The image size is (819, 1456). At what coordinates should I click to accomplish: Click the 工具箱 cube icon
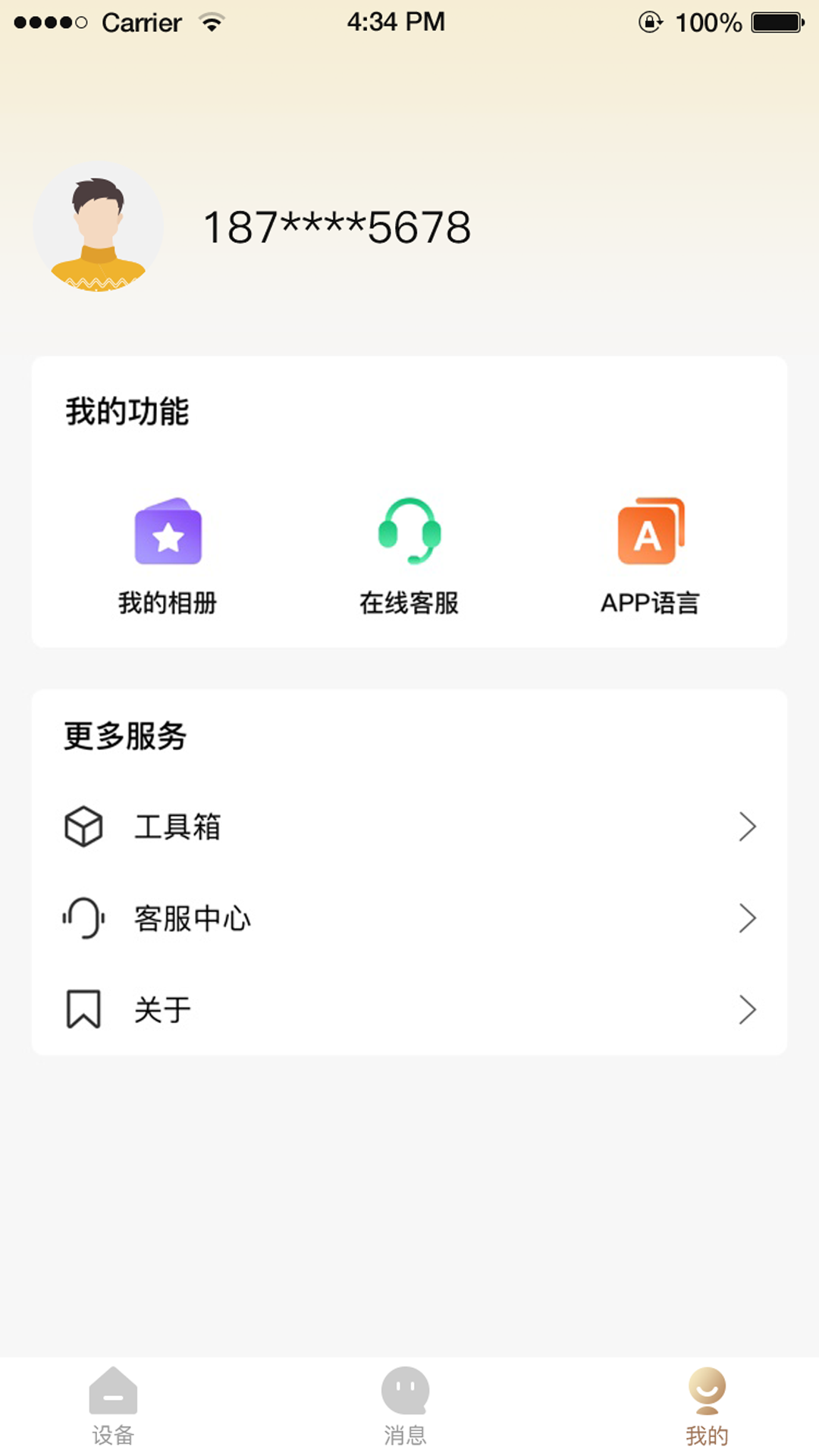83,827
